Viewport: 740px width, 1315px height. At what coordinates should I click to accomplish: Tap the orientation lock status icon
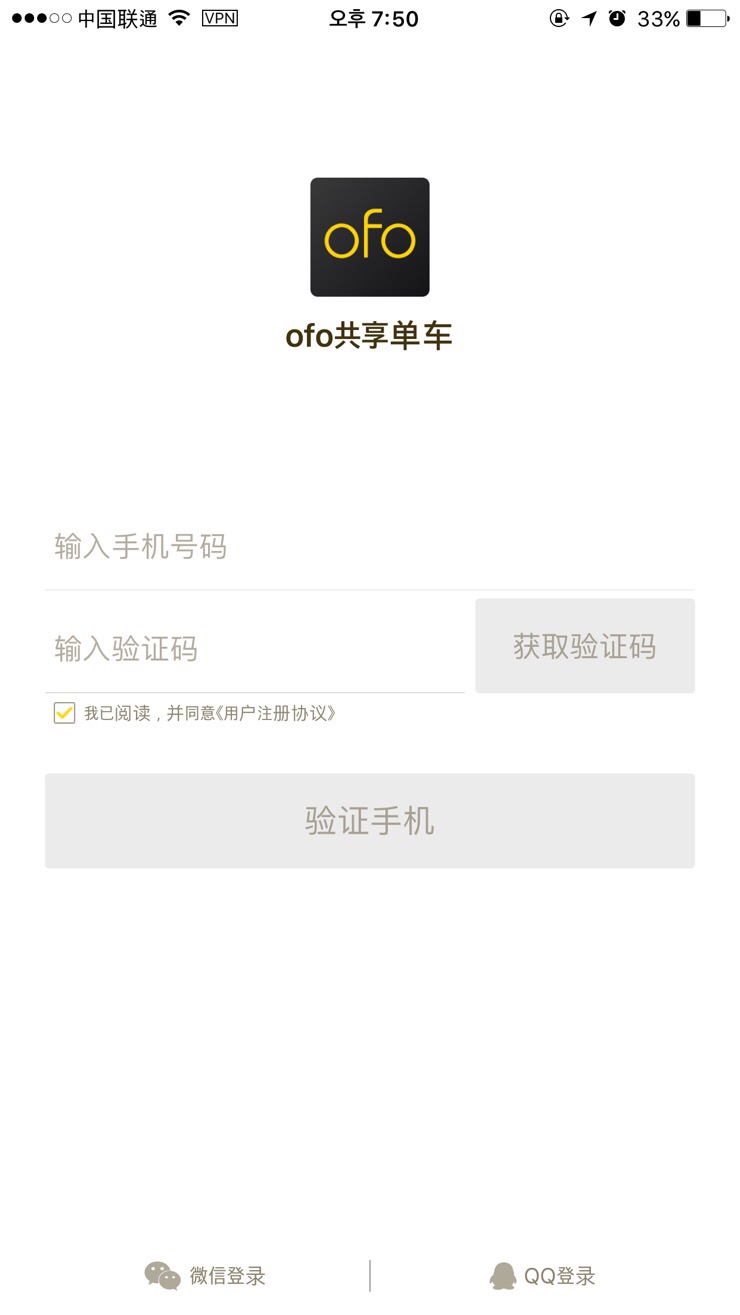pos(558,17)
